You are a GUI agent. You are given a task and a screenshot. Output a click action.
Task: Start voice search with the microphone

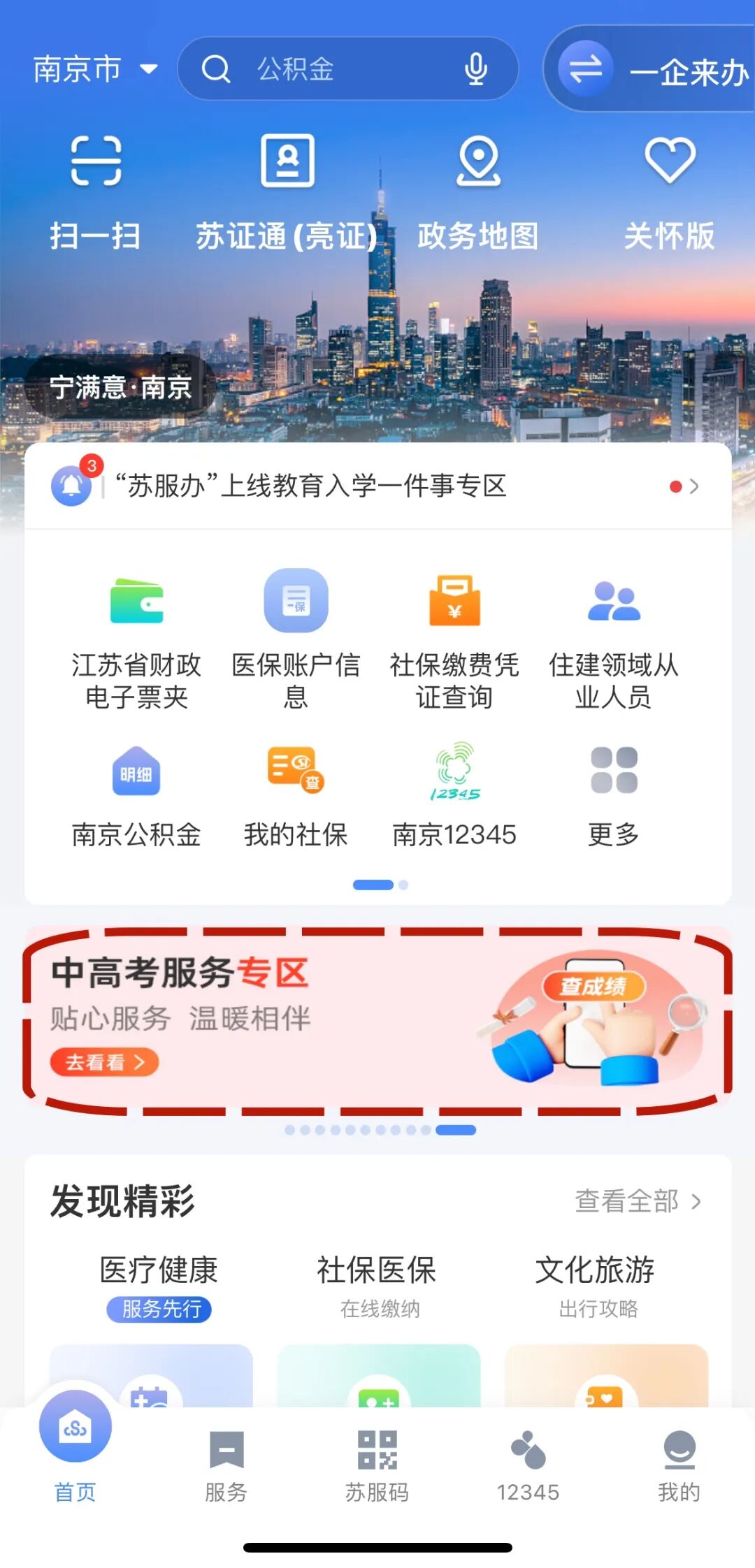[475, 68]
